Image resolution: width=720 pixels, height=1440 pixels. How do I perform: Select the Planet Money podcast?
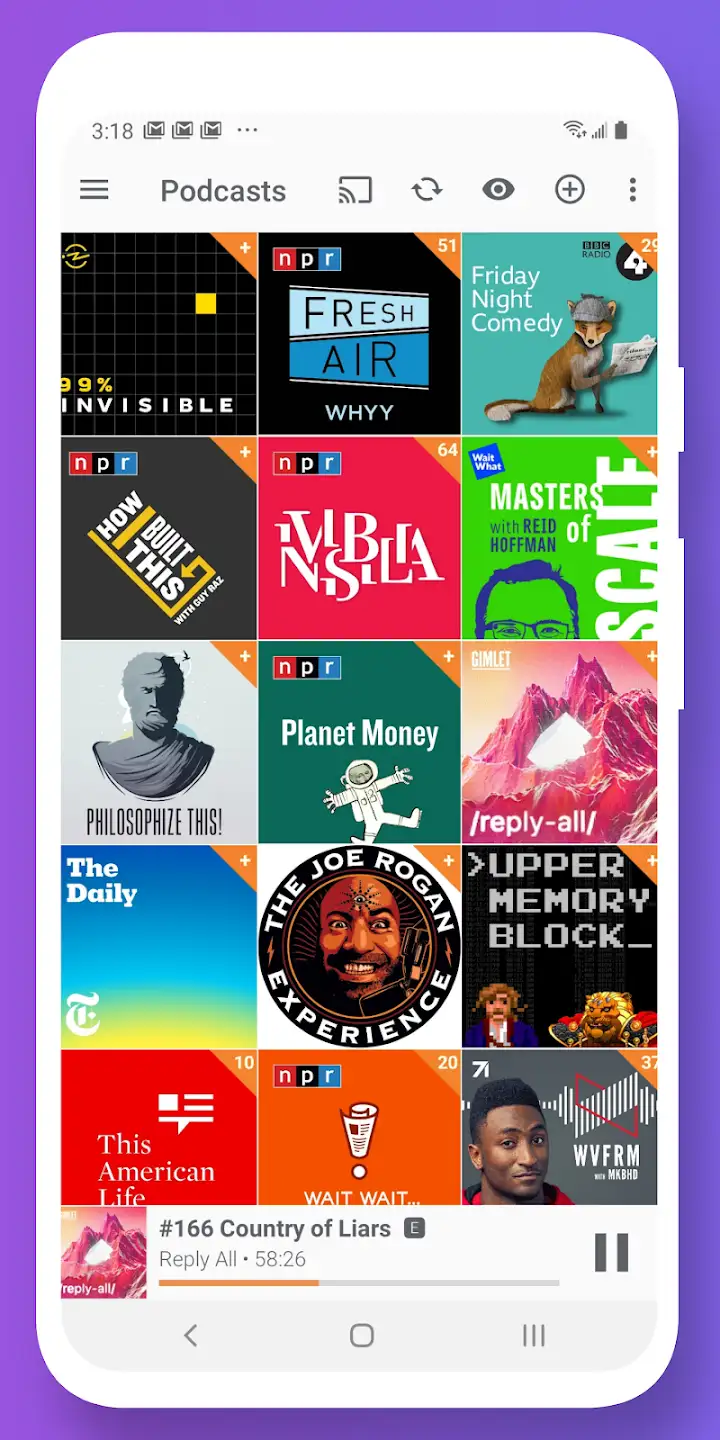pyautogui.click(x=359, y=742)
